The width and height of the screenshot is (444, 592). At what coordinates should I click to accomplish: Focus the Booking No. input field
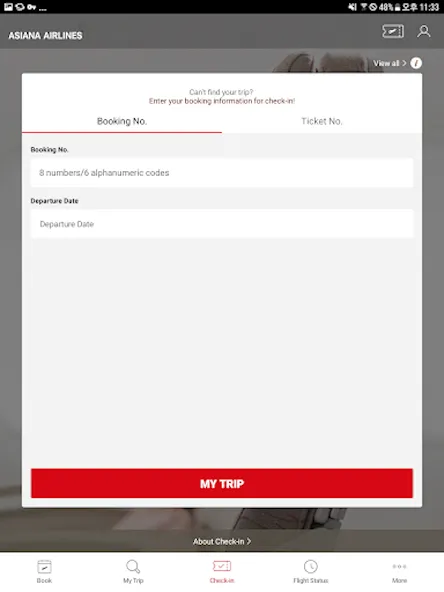point(222,173)
